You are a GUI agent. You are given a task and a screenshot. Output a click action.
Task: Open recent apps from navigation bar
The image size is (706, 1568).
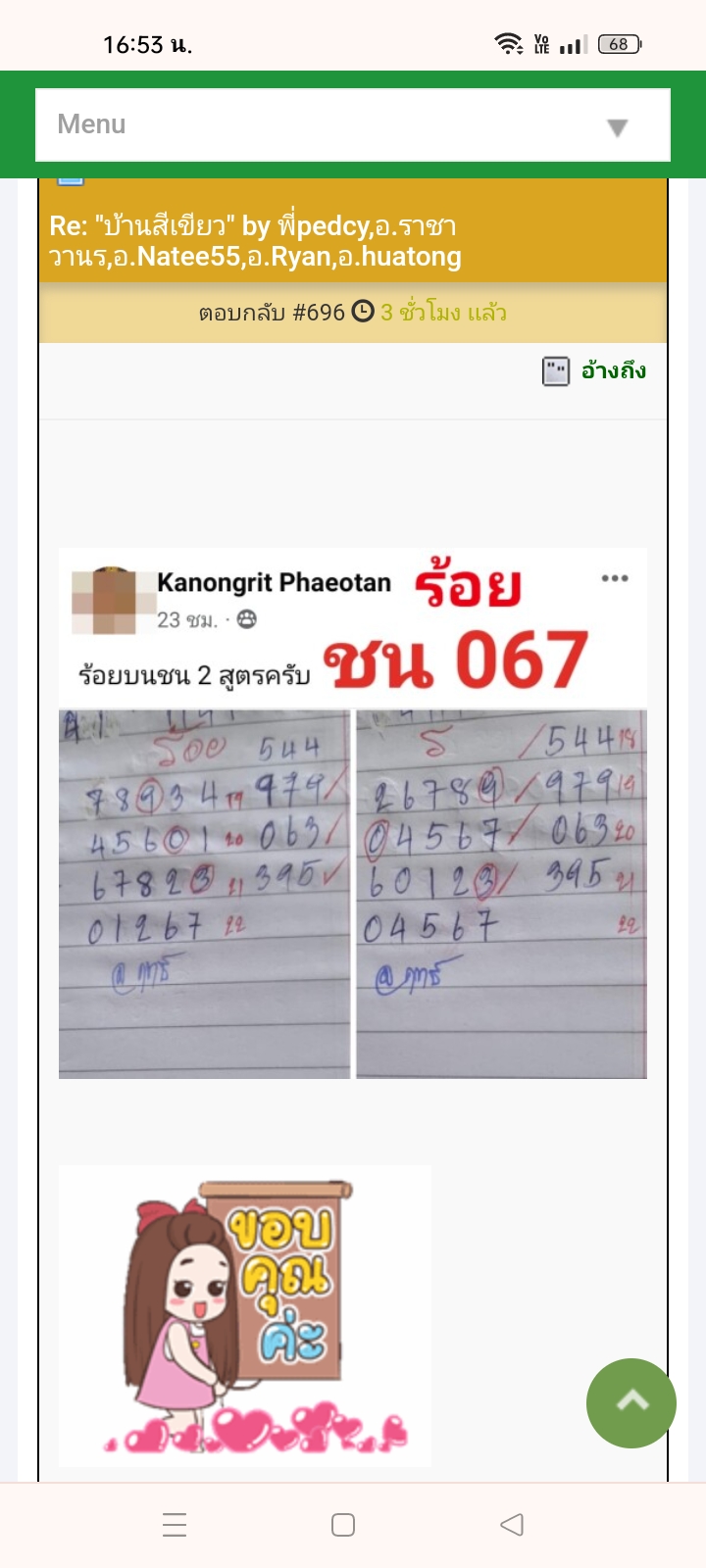click(175, 1525)
